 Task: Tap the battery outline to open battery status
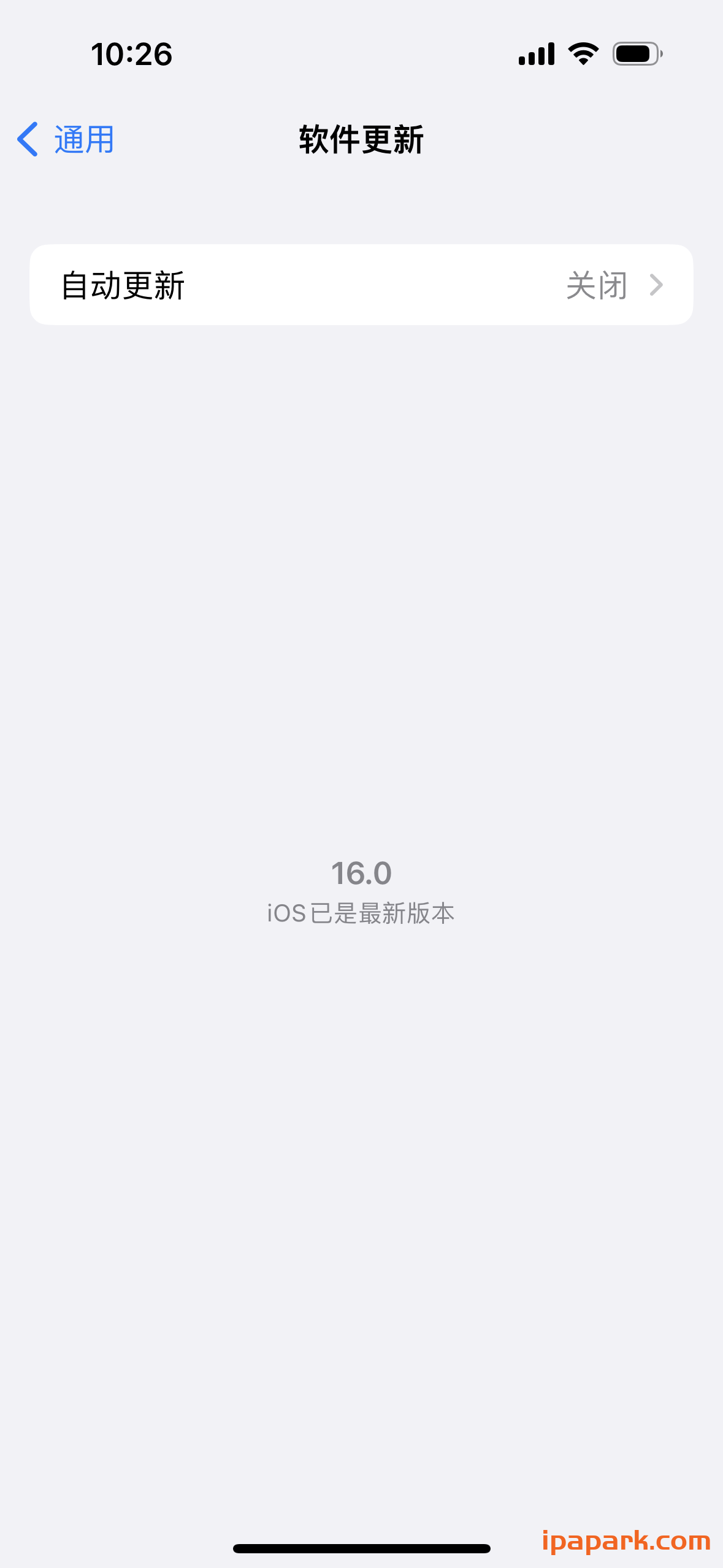[633, 53]
